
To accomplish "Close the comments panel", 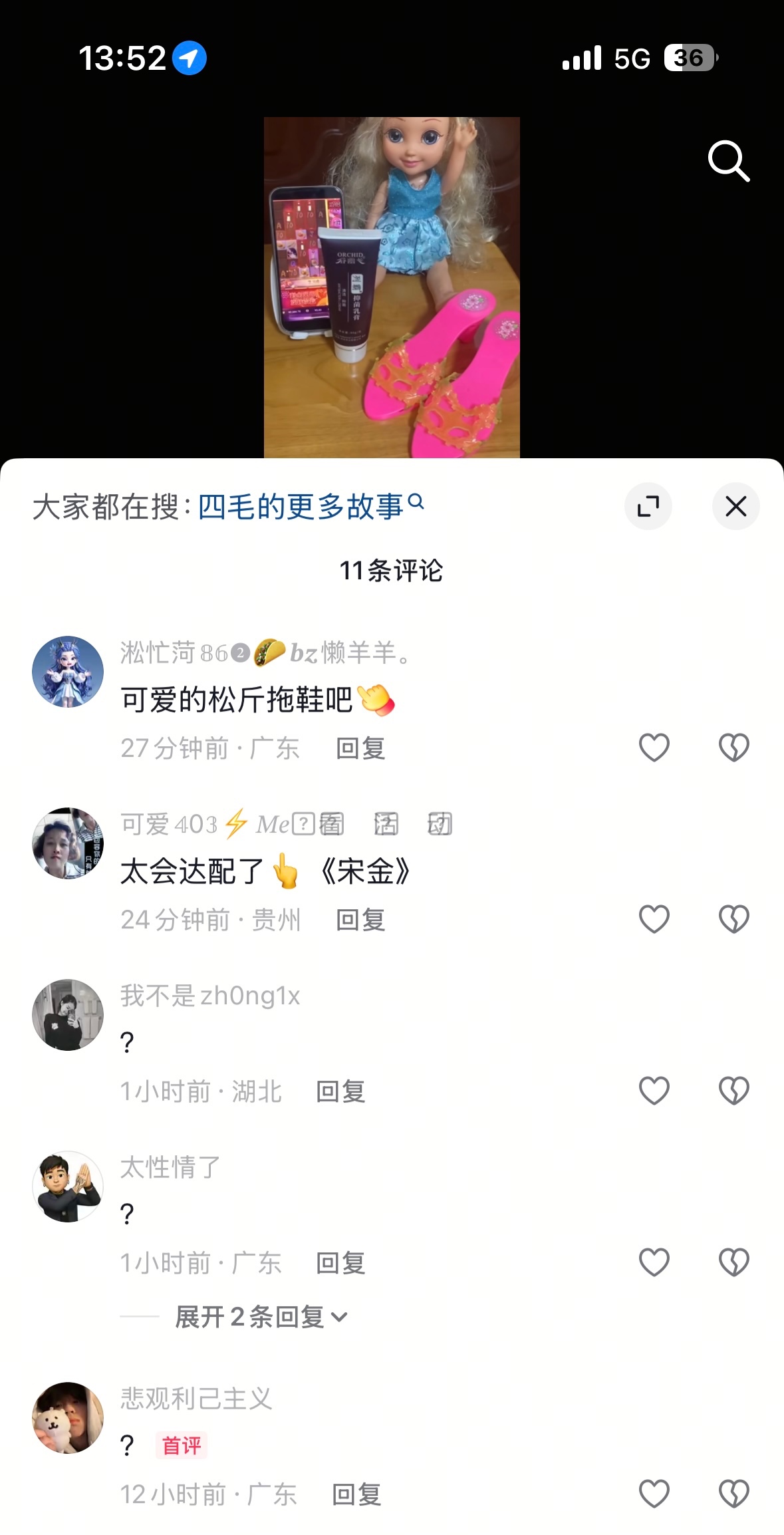I will click(x=735, y=507).
